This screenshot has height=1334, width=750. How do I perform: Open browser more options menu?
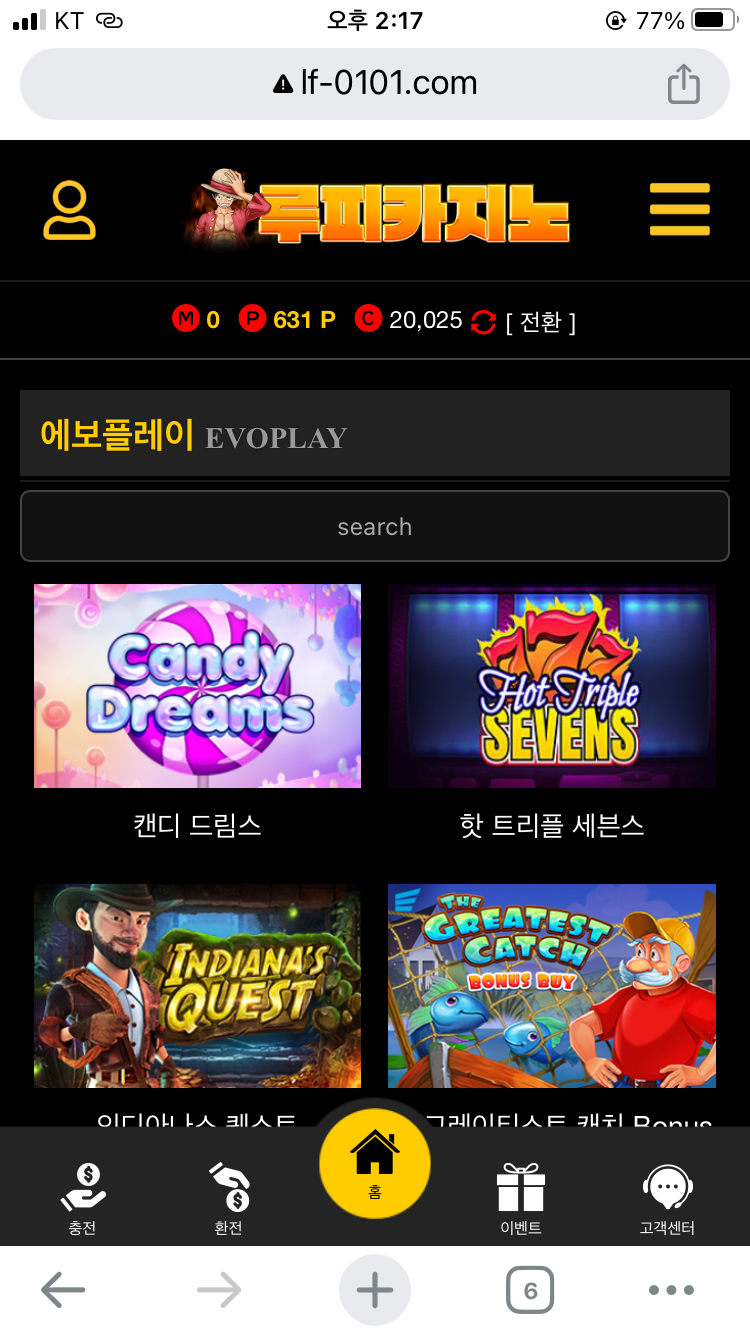point(671,1290)
